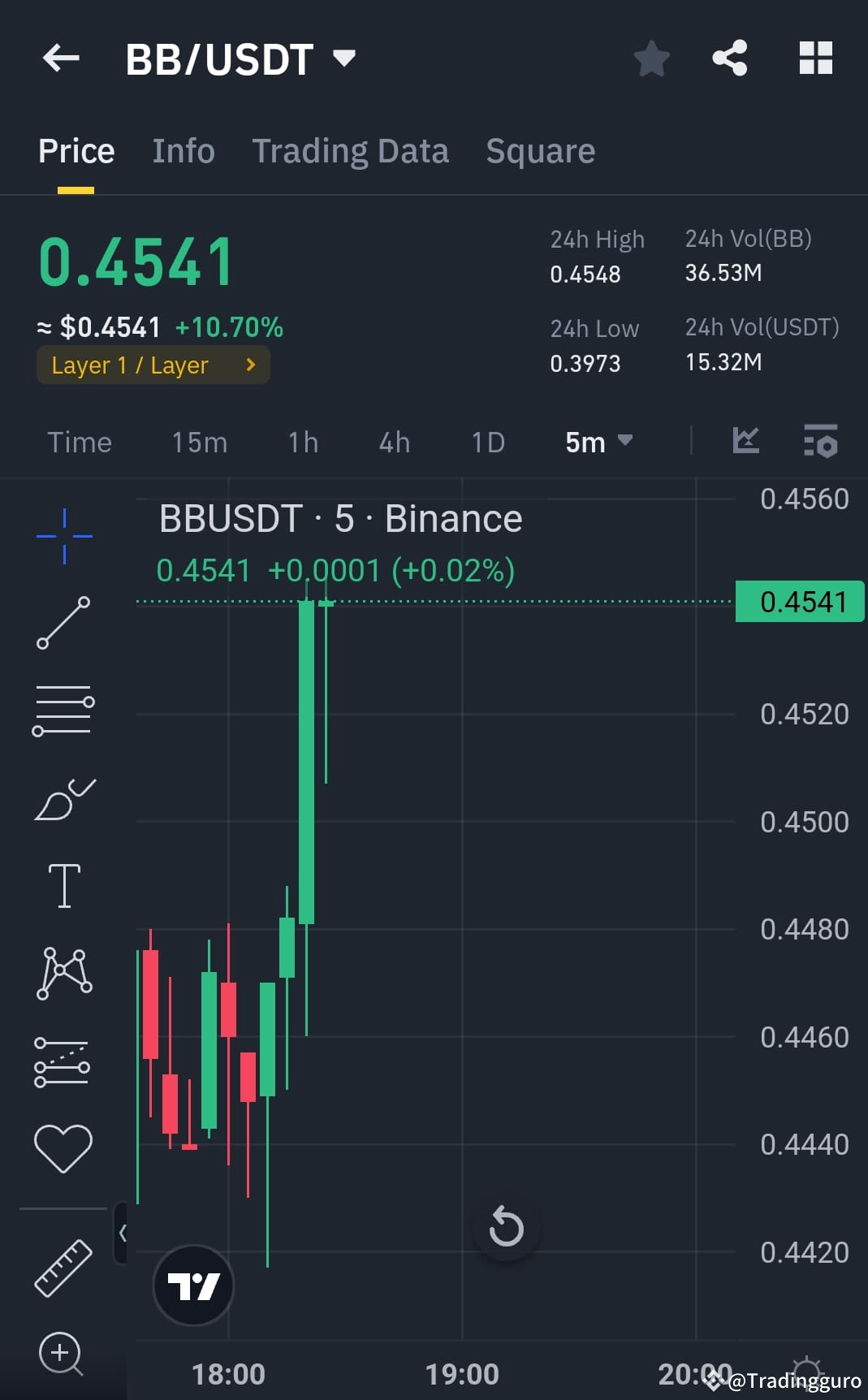Open the 5m interval dropdown
Image resolution: width=868 pixels, height=1400 pixels.
(x=598, y=443)
